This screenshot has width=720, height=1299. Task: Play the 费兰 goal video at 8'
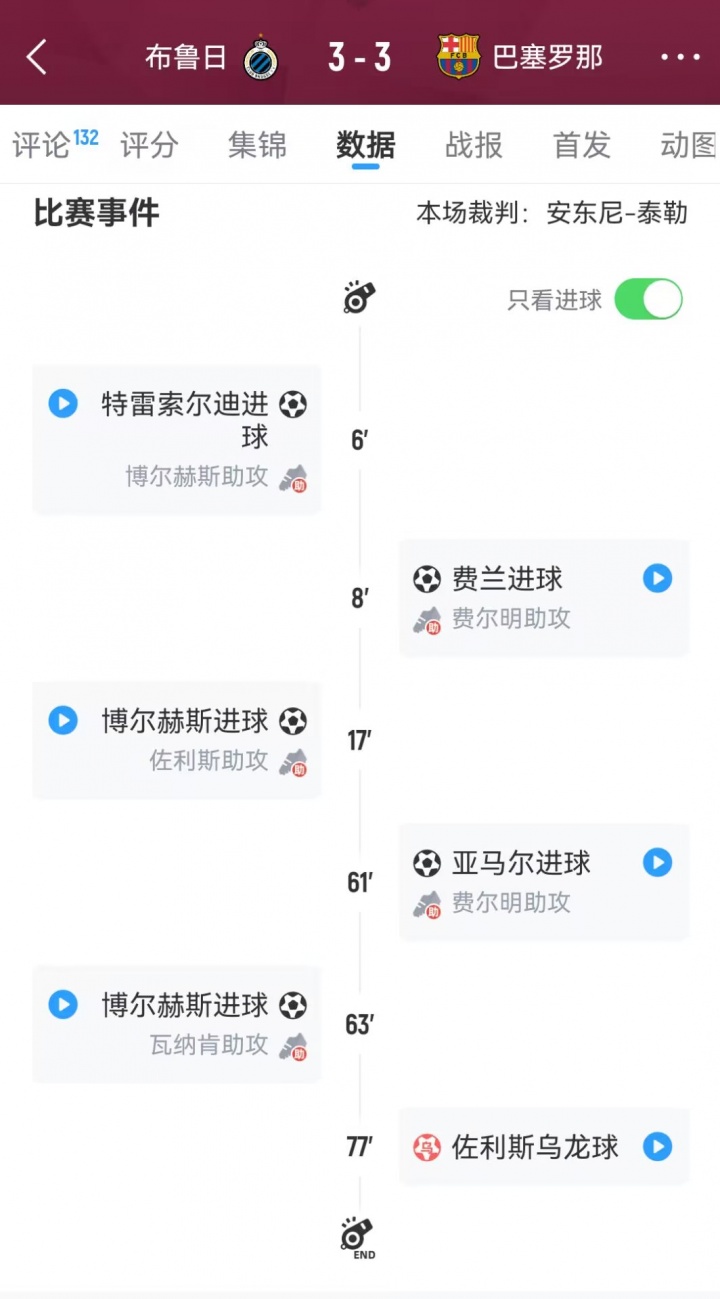[657, 578]
